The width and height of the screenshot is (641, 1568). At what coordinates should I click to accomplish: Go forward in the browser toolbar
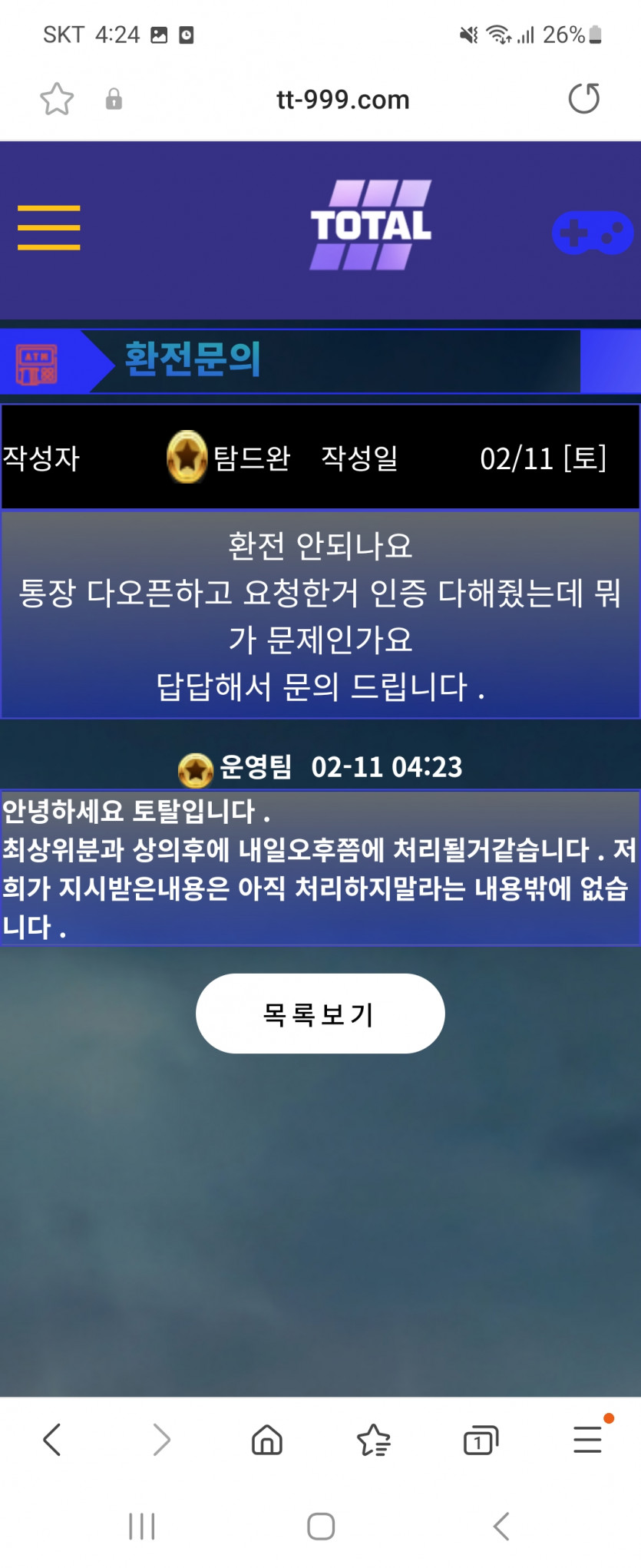coord(160,1440)
